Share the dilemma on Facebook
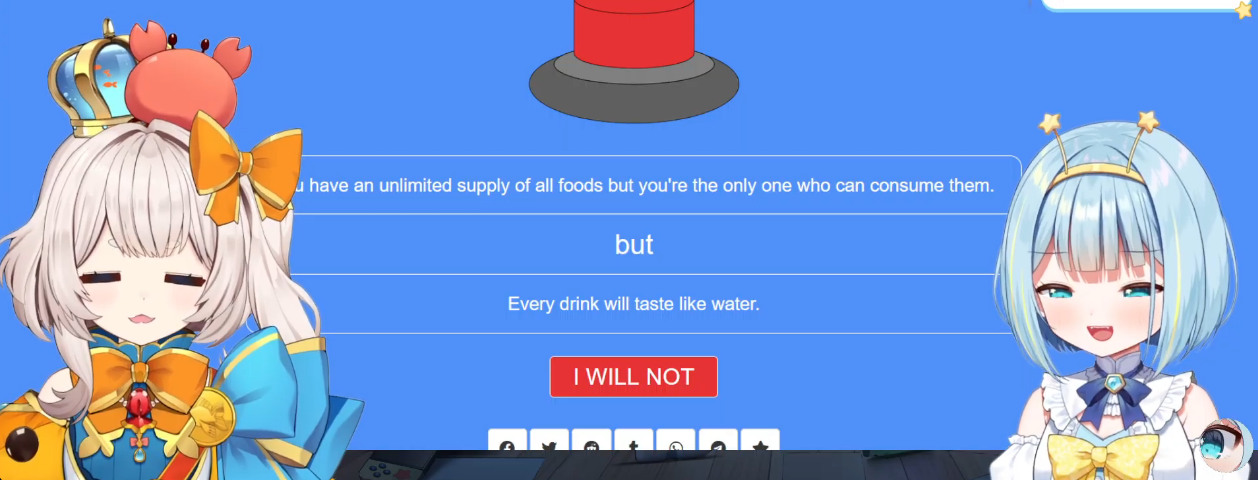This screenshot has height=480, width=1258. point(507,442)
